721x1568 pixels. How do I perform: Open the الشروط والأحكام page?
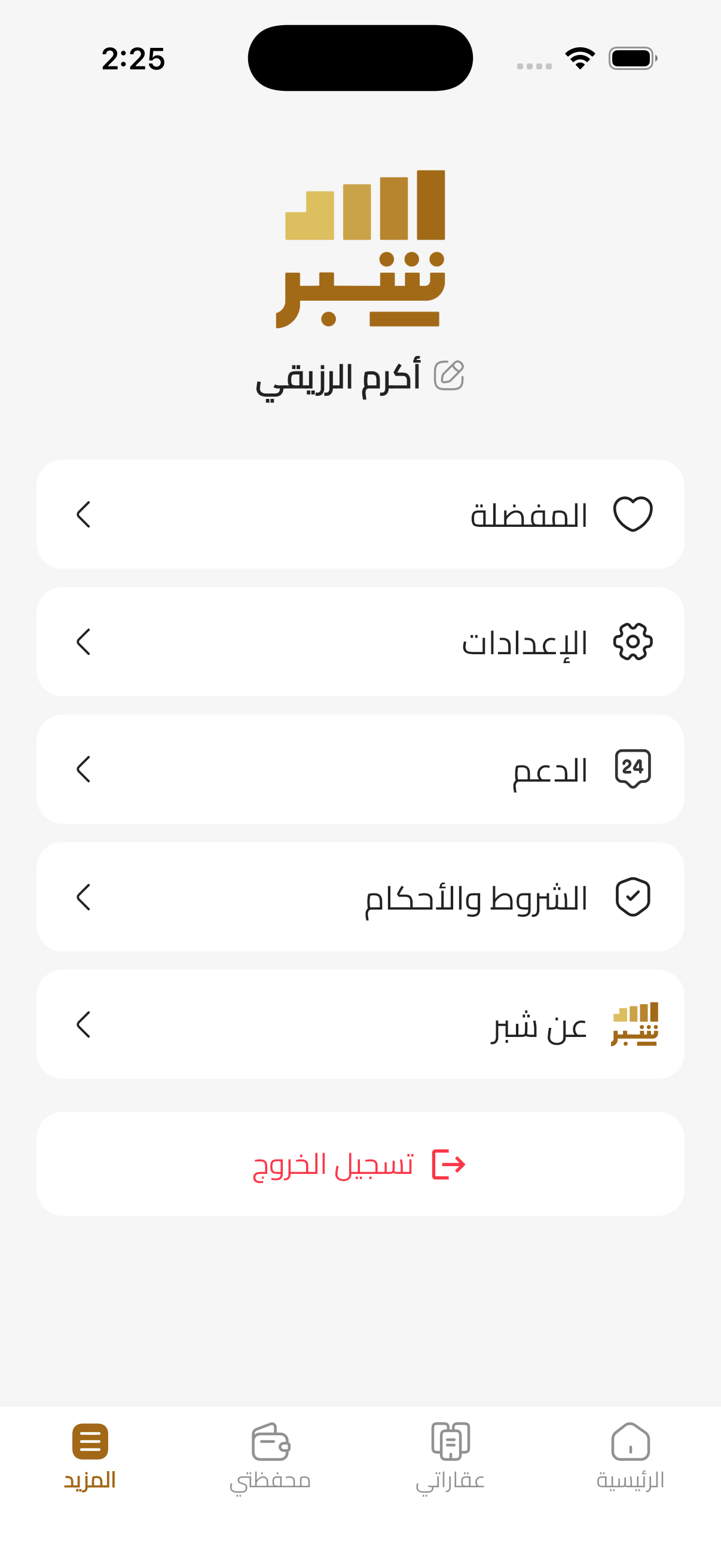click(x=360, y=896)
